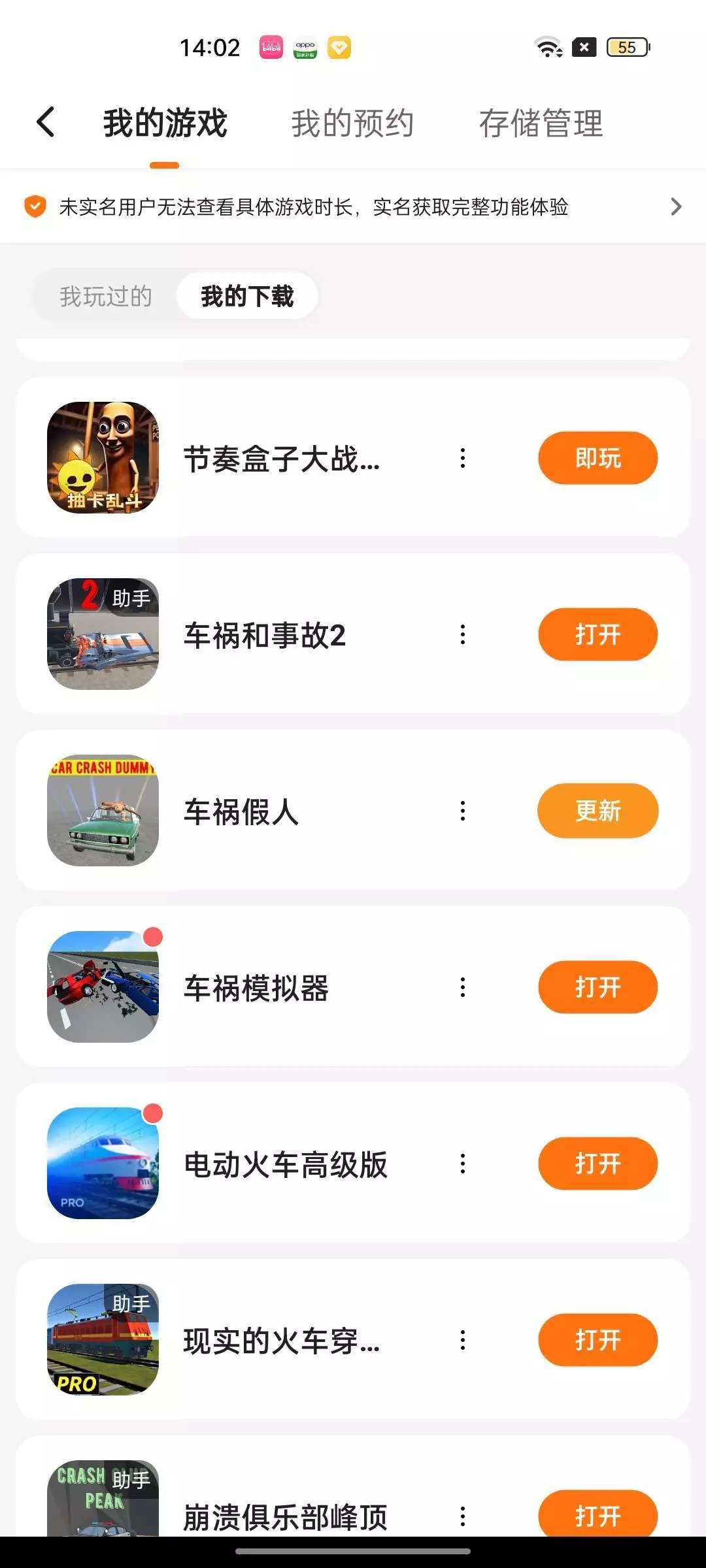Show more options for 车祸和事故2
Screen dimensions: 706x1568
click(x=463, y=634)
